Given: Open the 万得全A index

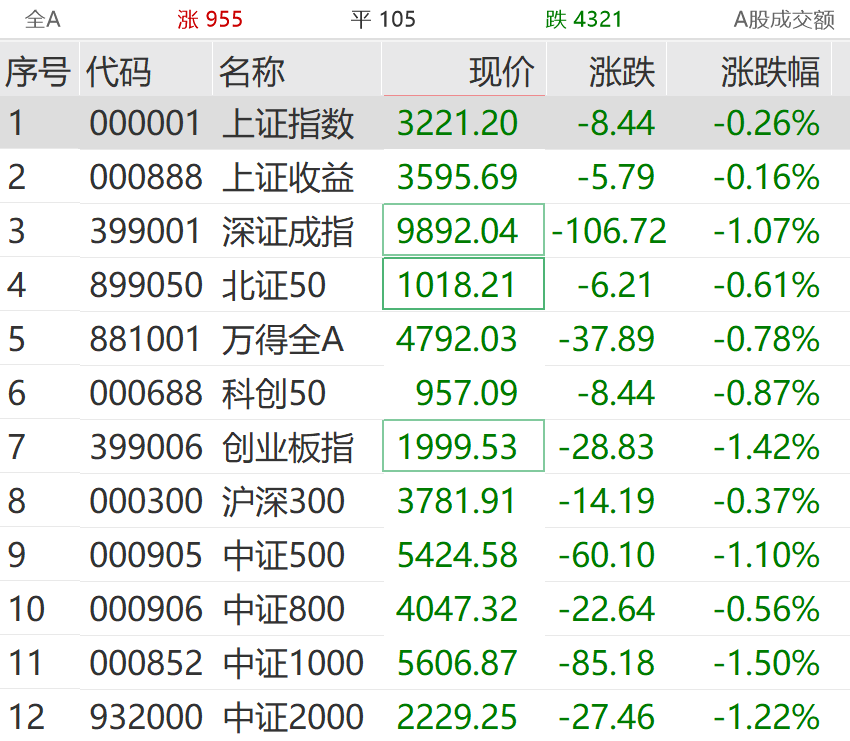Looking at the screenshot, I should click(x=282, y=340).
